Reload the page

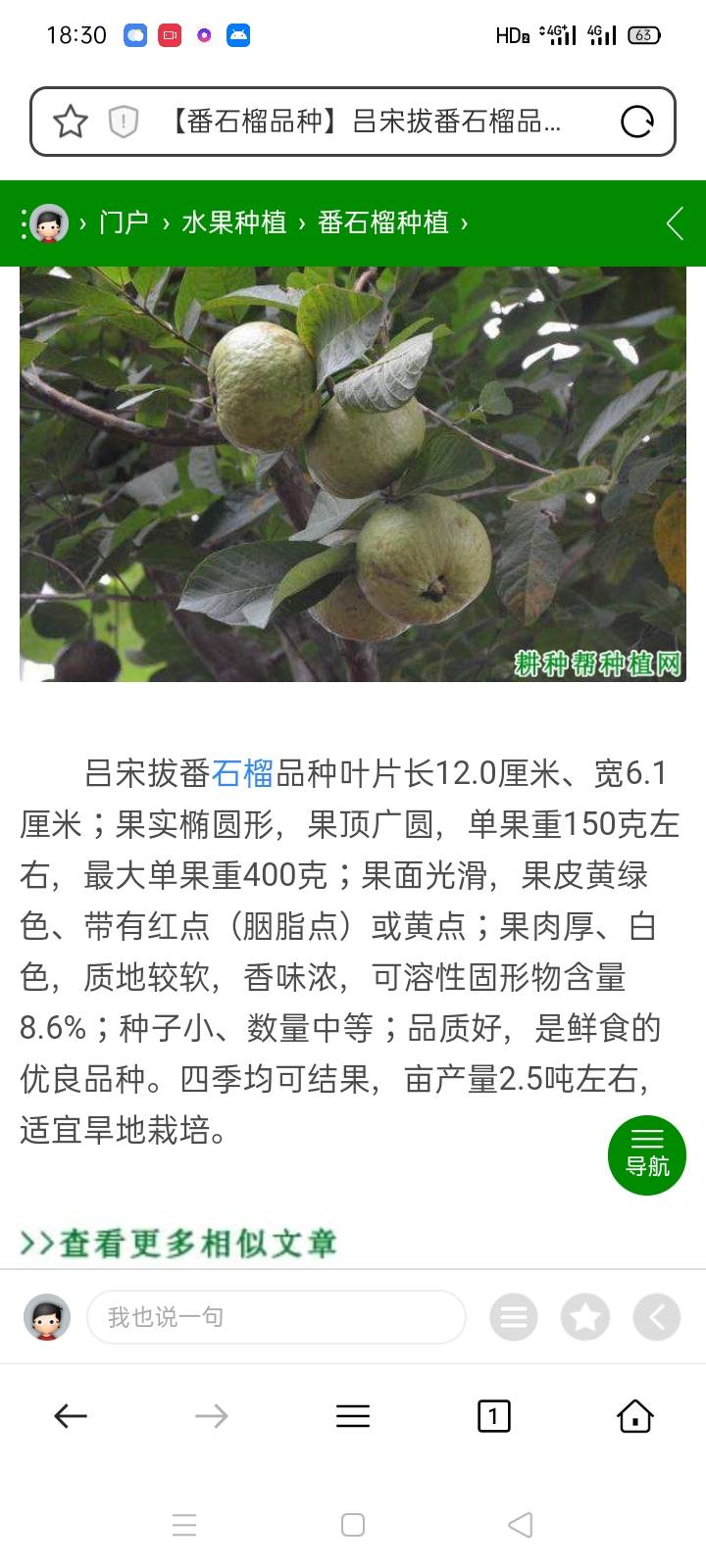(x=637, y=122)
